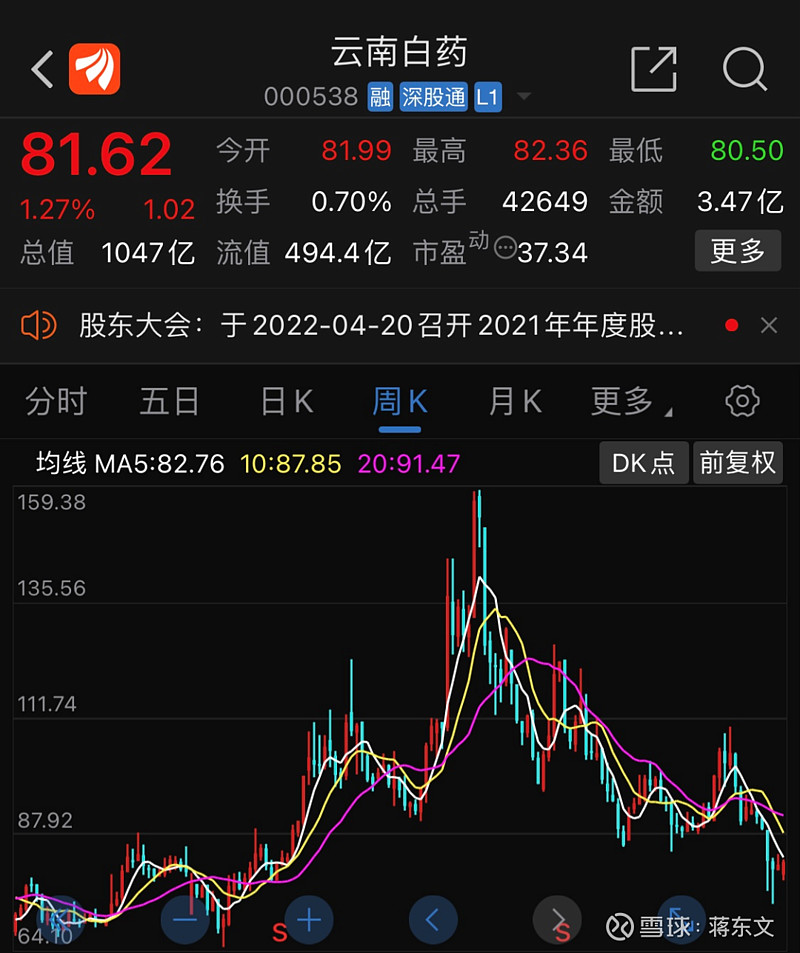The width and height of the screenshot is (800, 953).
Task: Open the search magnifier icon
Action: point(744,69)
